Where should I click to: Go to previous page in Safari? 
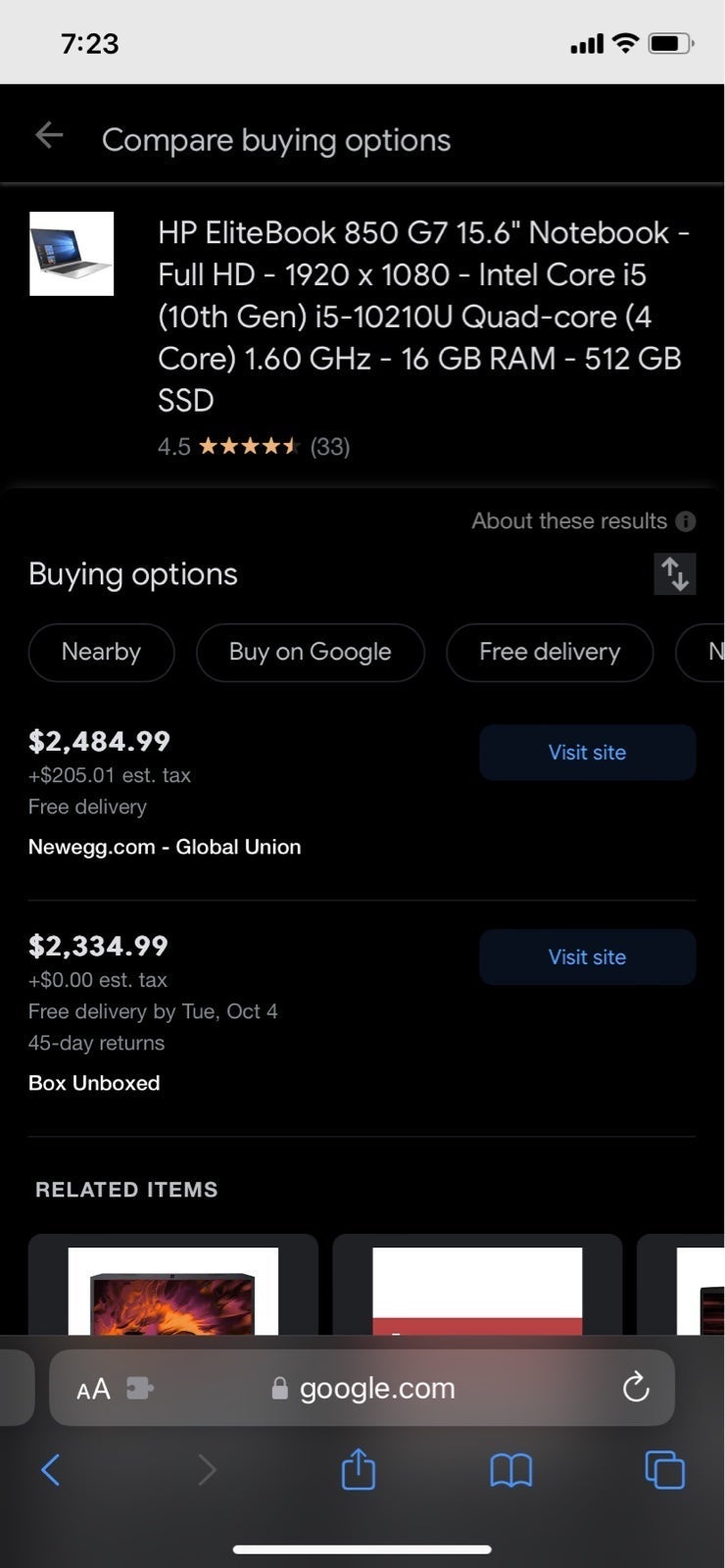coord(51,1470)
